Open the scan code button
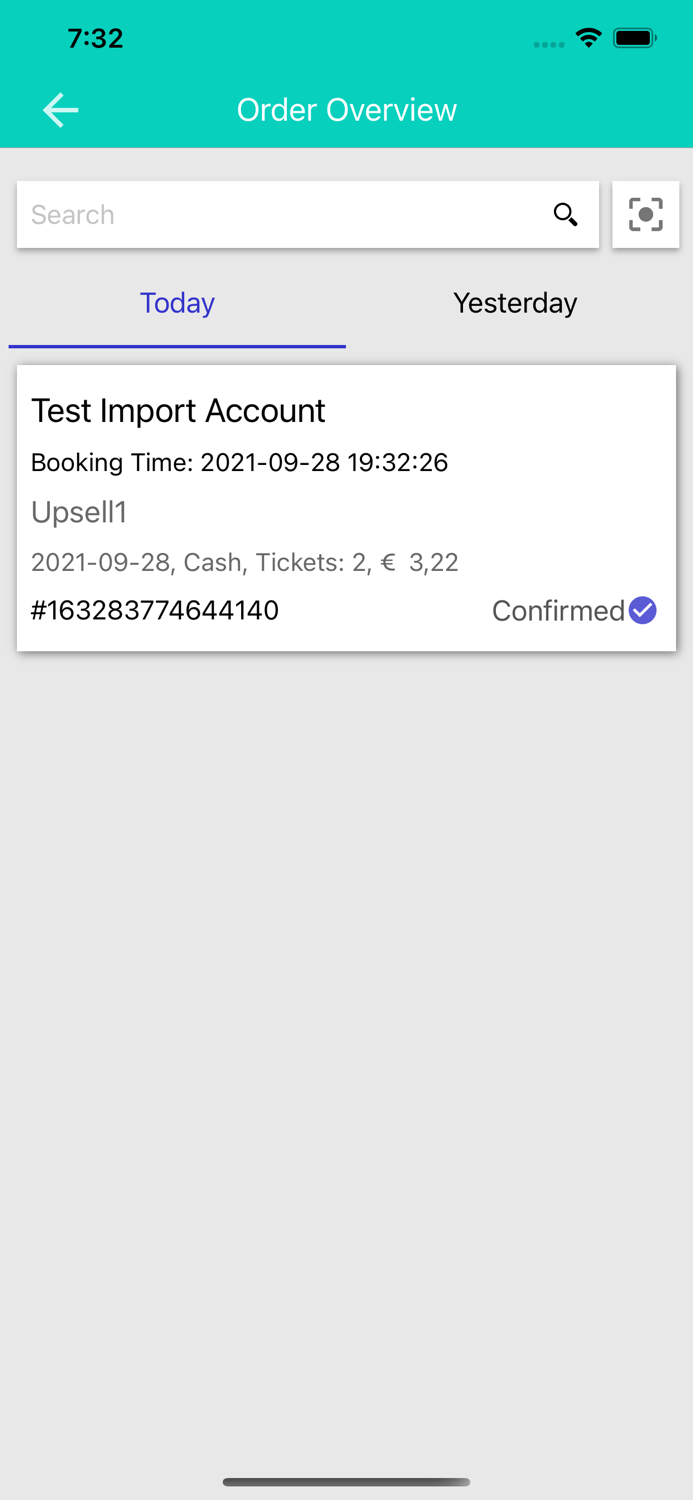Viewport: 693px width, 1500px height. 646,215
